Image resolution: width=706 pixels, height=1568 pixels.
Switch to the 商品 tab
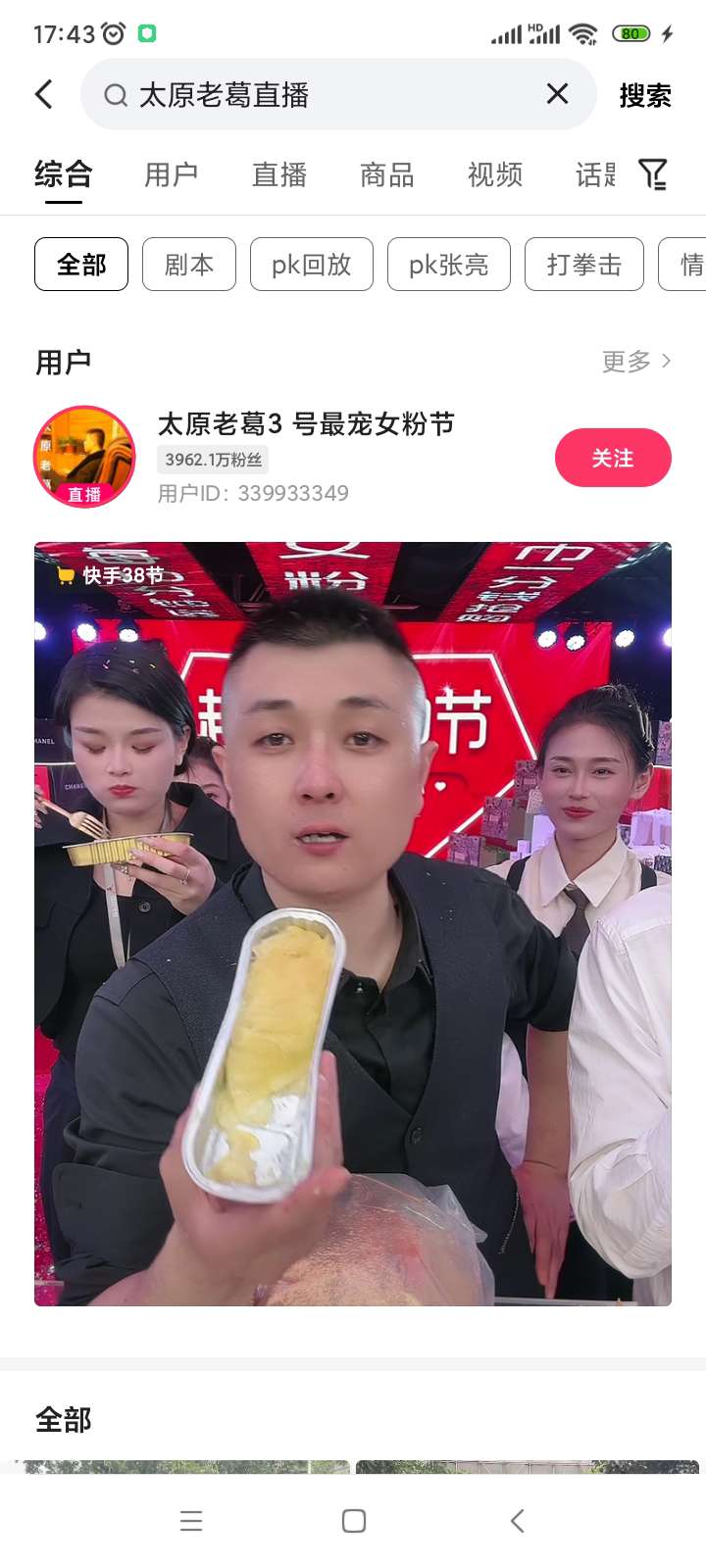tap(387, 174)
